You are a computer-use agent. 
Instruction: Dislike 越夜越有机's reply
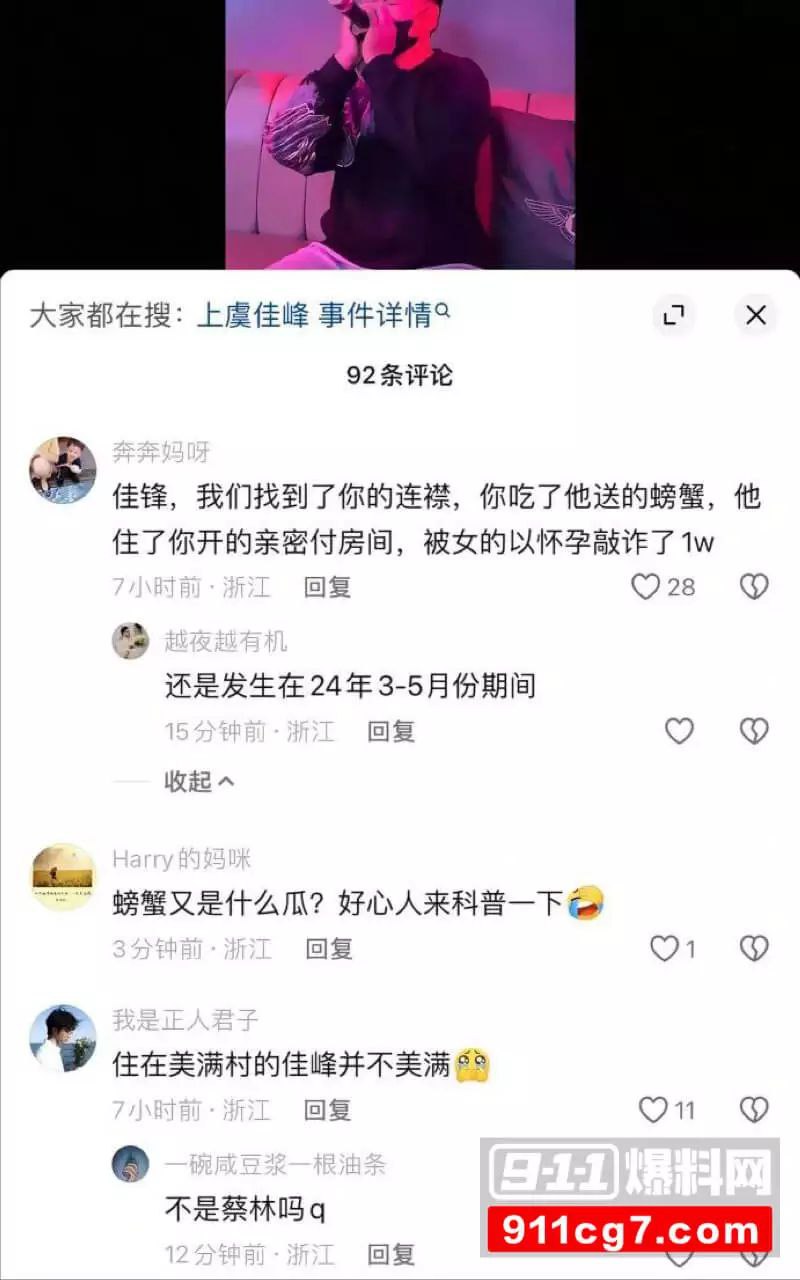(754, 732)
